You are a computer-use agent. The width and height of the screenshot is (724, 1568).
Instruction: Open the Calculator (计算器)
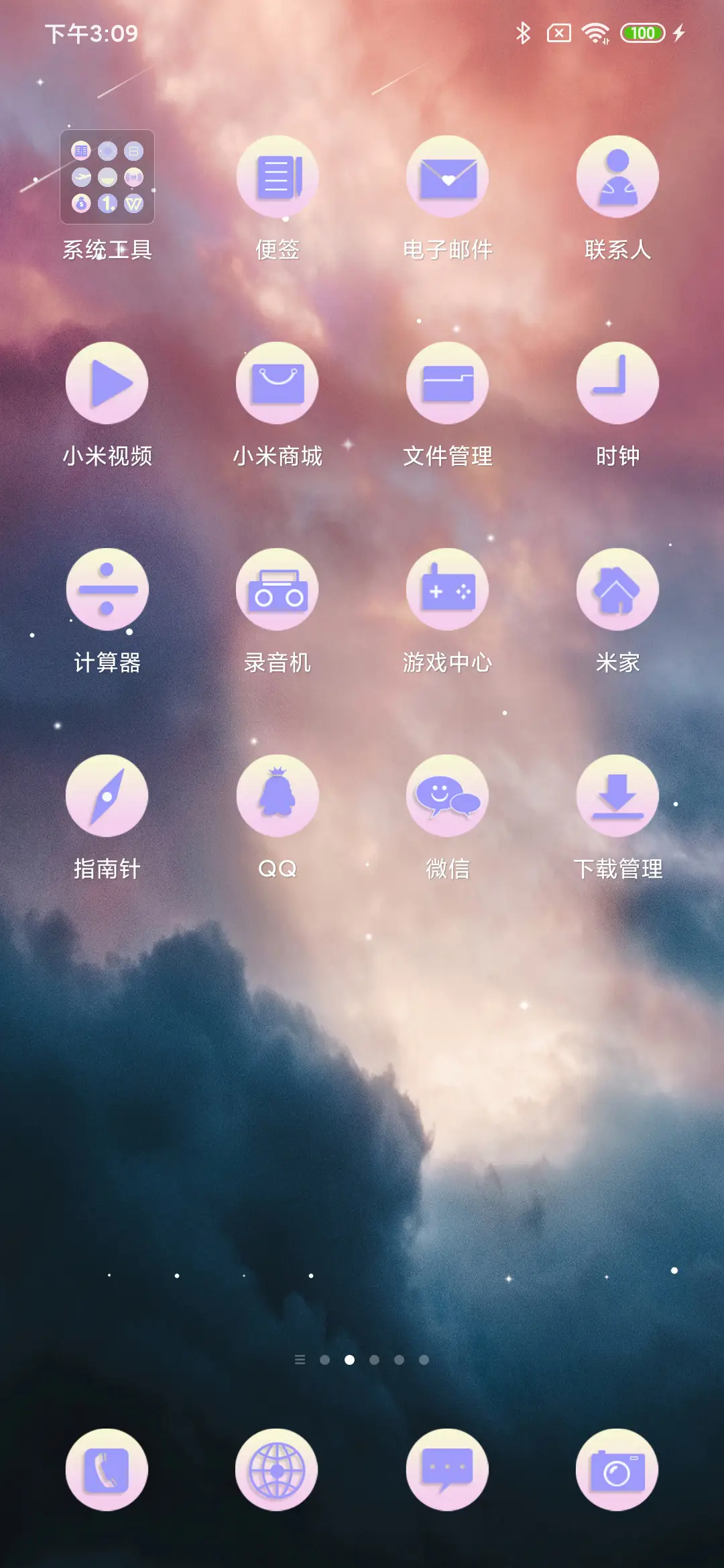click(x=107, y=588)
